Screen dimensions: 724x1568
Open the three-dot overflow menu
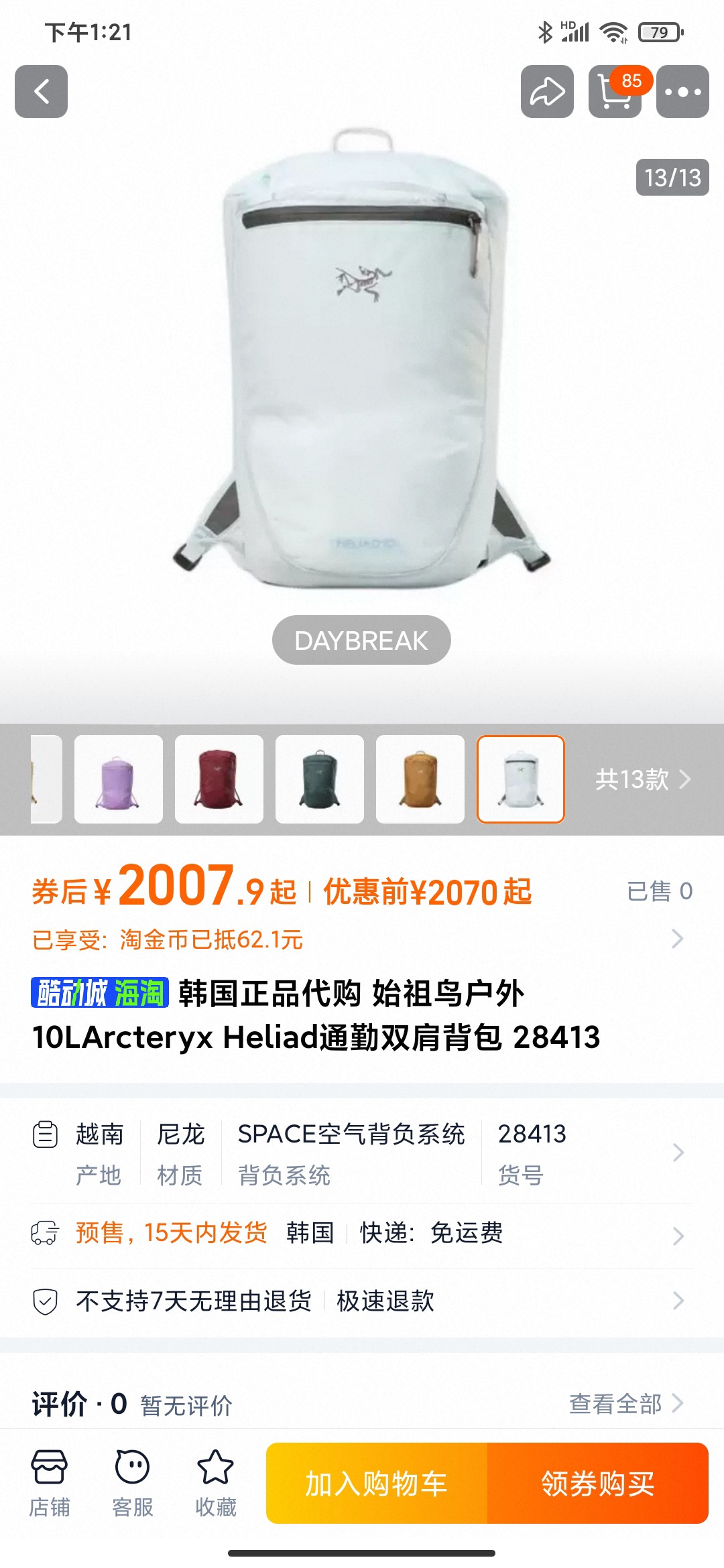point(682,92)
